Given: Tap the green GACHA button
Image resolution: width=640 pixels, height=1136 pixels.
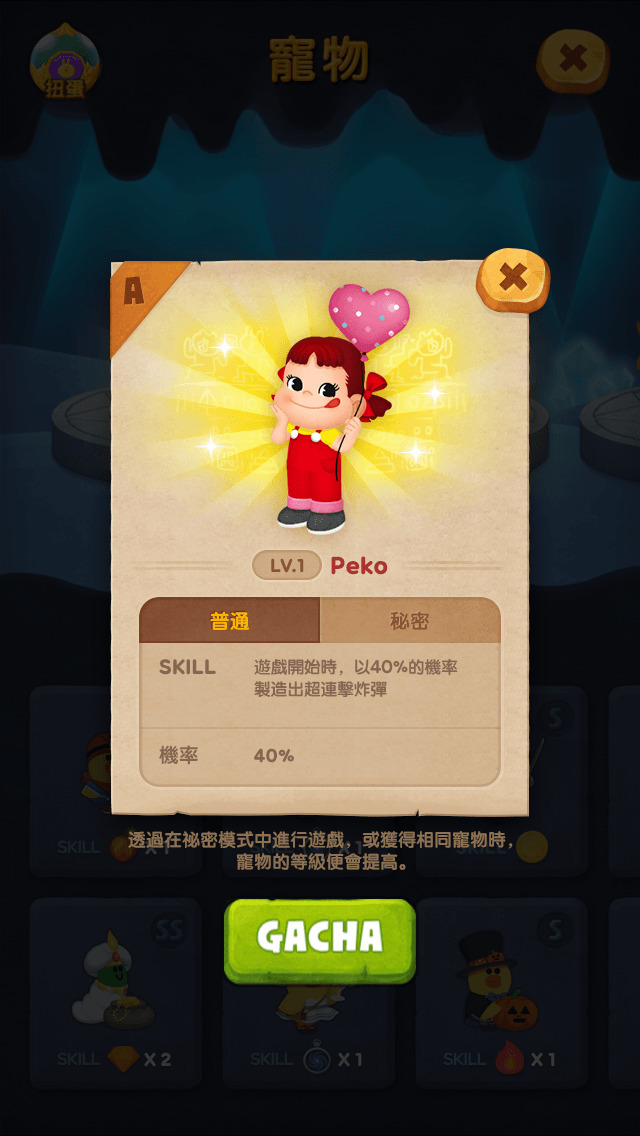Looking at the screenshot, I should [x=319, y=937].
